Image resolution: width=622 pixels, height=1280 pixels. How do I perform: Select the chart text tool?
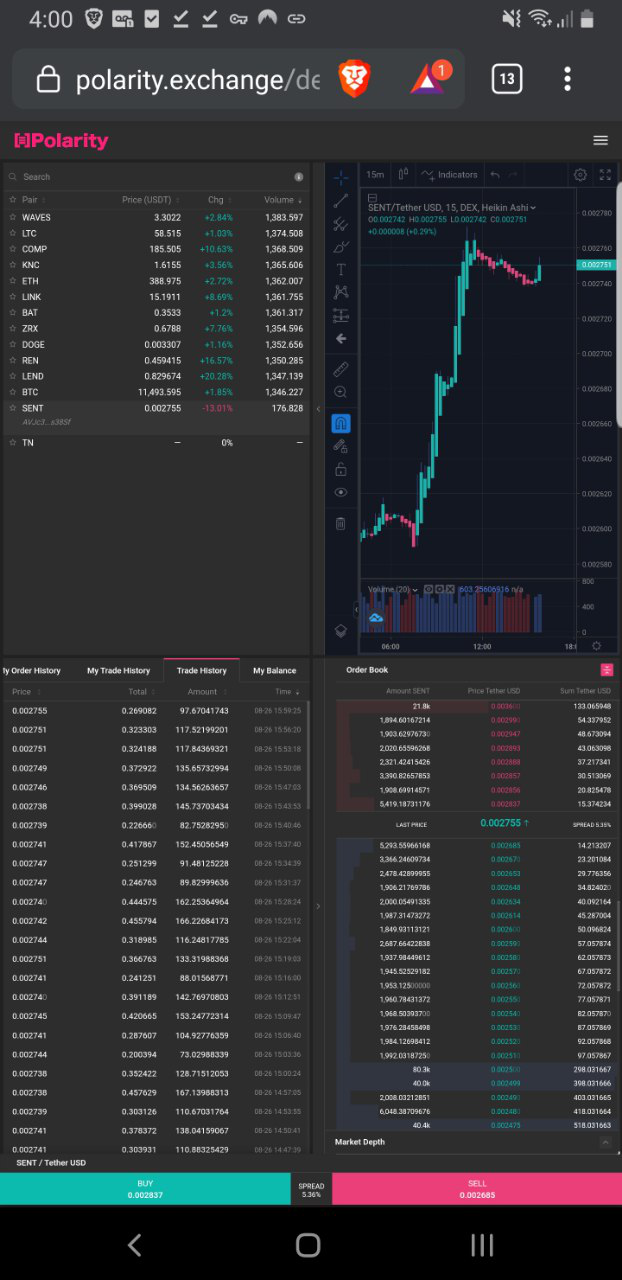click(x=341, y=269)
